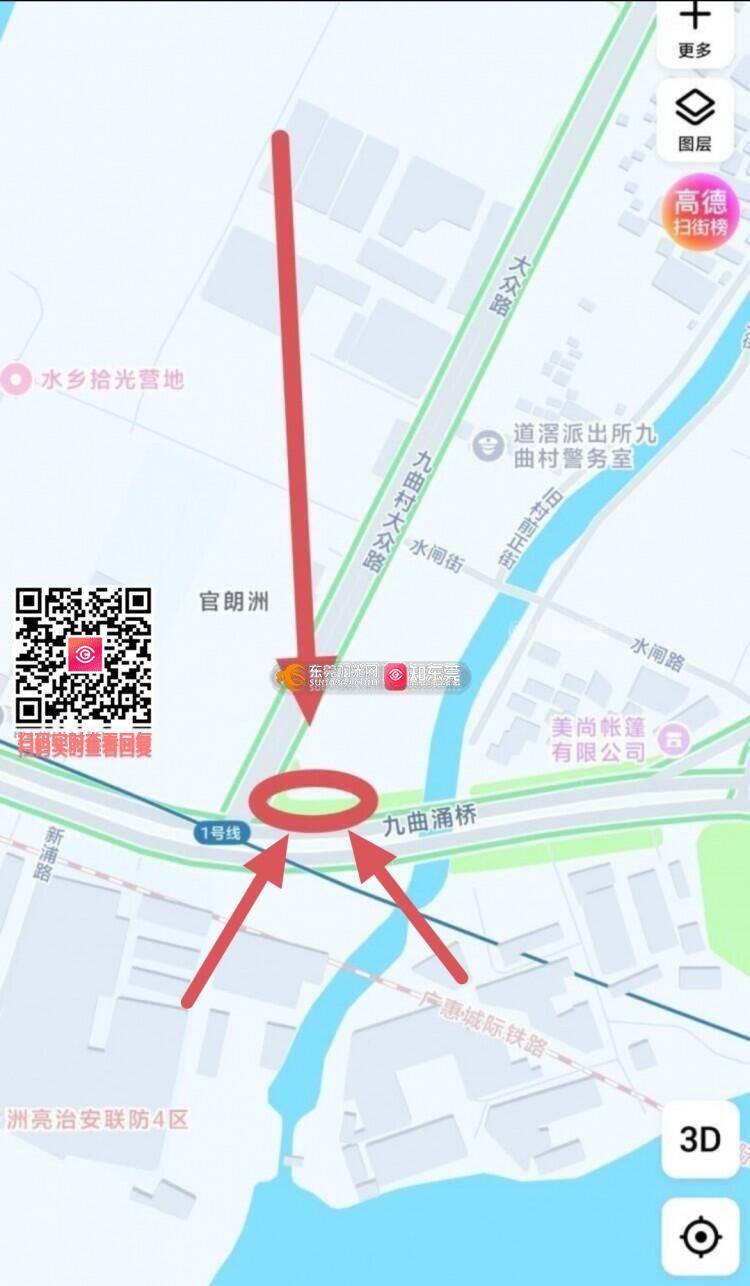Open the 高德扫街榜 badge
The height and width of the screenshot is (1286, 750).
700,211
